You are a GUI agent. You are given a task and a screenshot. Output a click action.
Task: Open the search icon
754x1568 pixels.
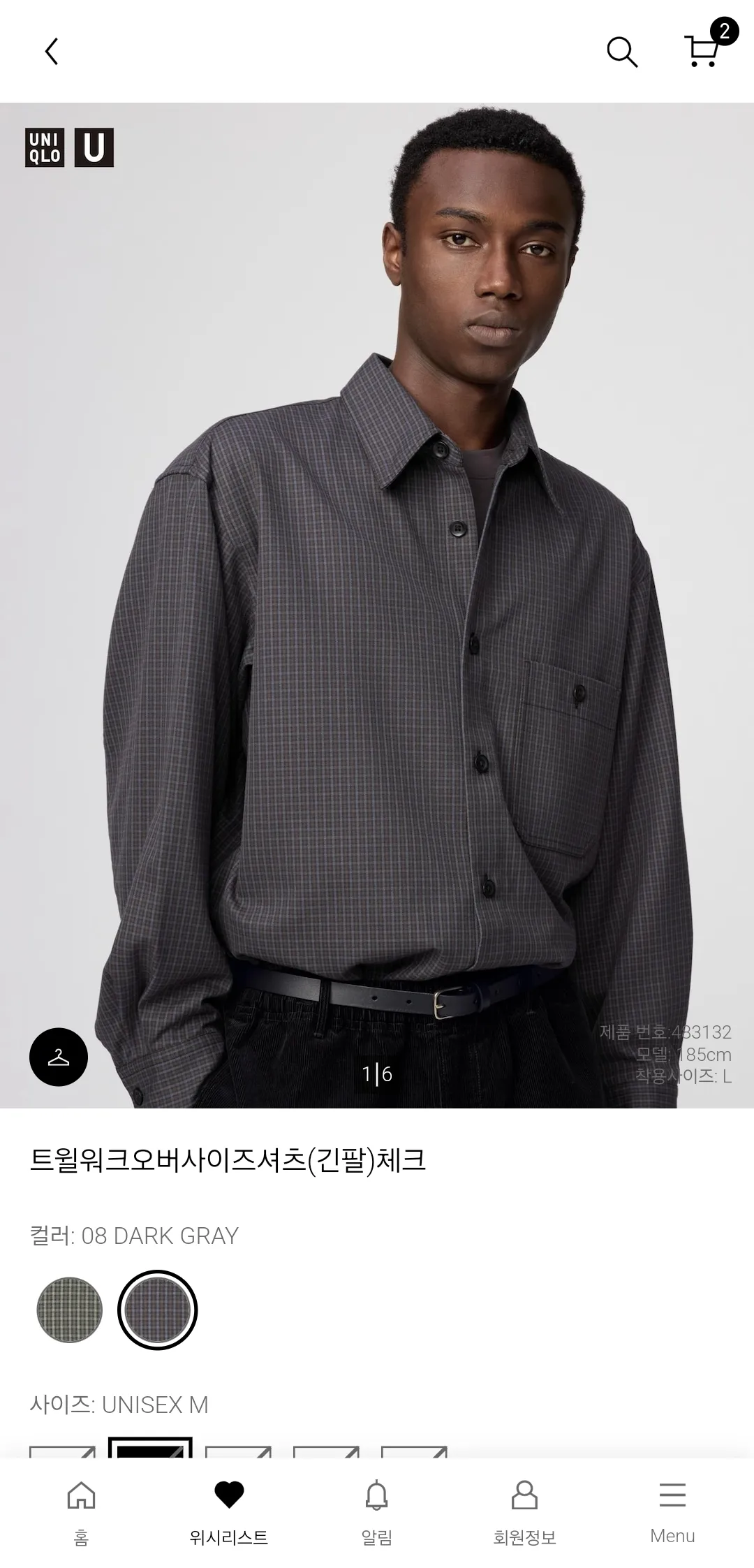pos(621,52)
